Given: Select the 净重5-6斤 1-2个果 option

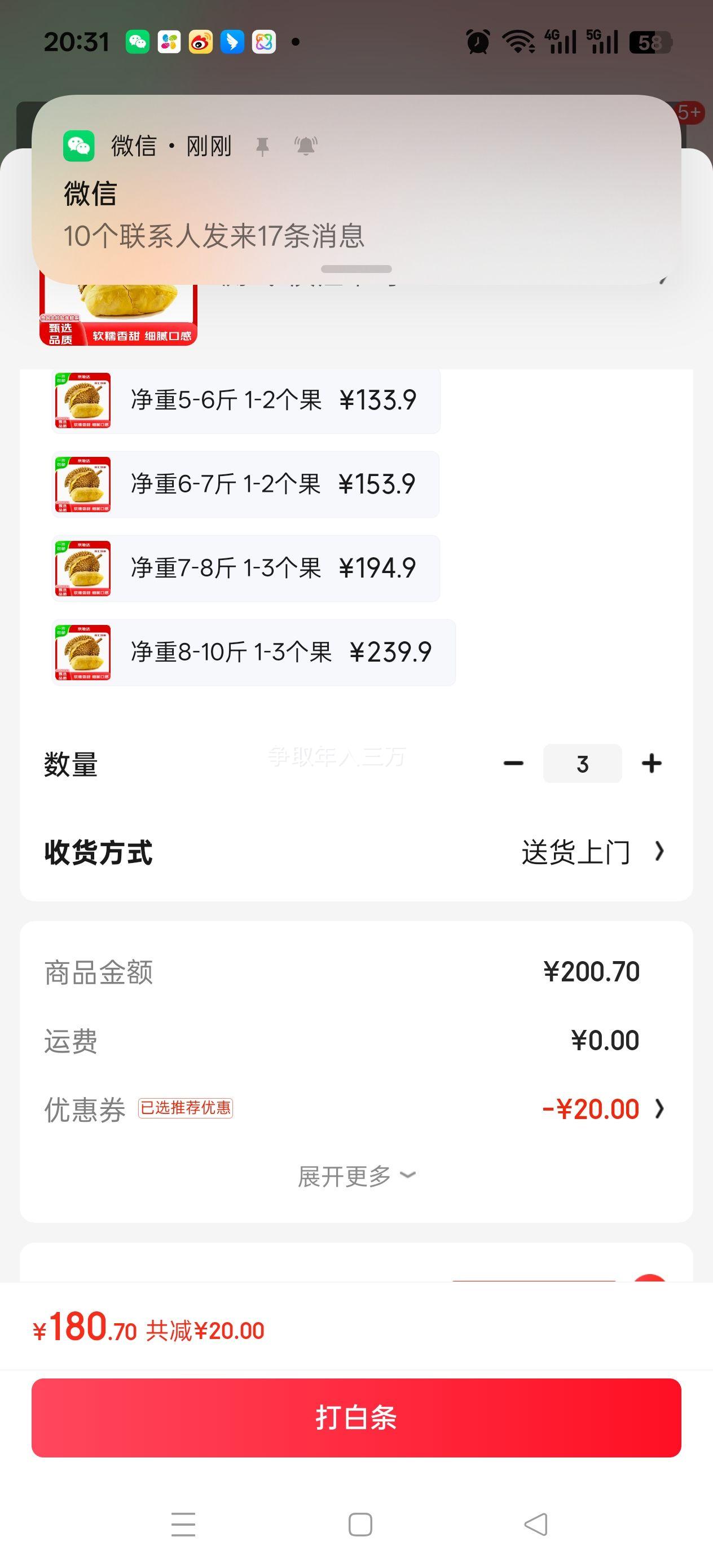Looking at the screenshot, I should pyautogui.click(x=246, y=400).
